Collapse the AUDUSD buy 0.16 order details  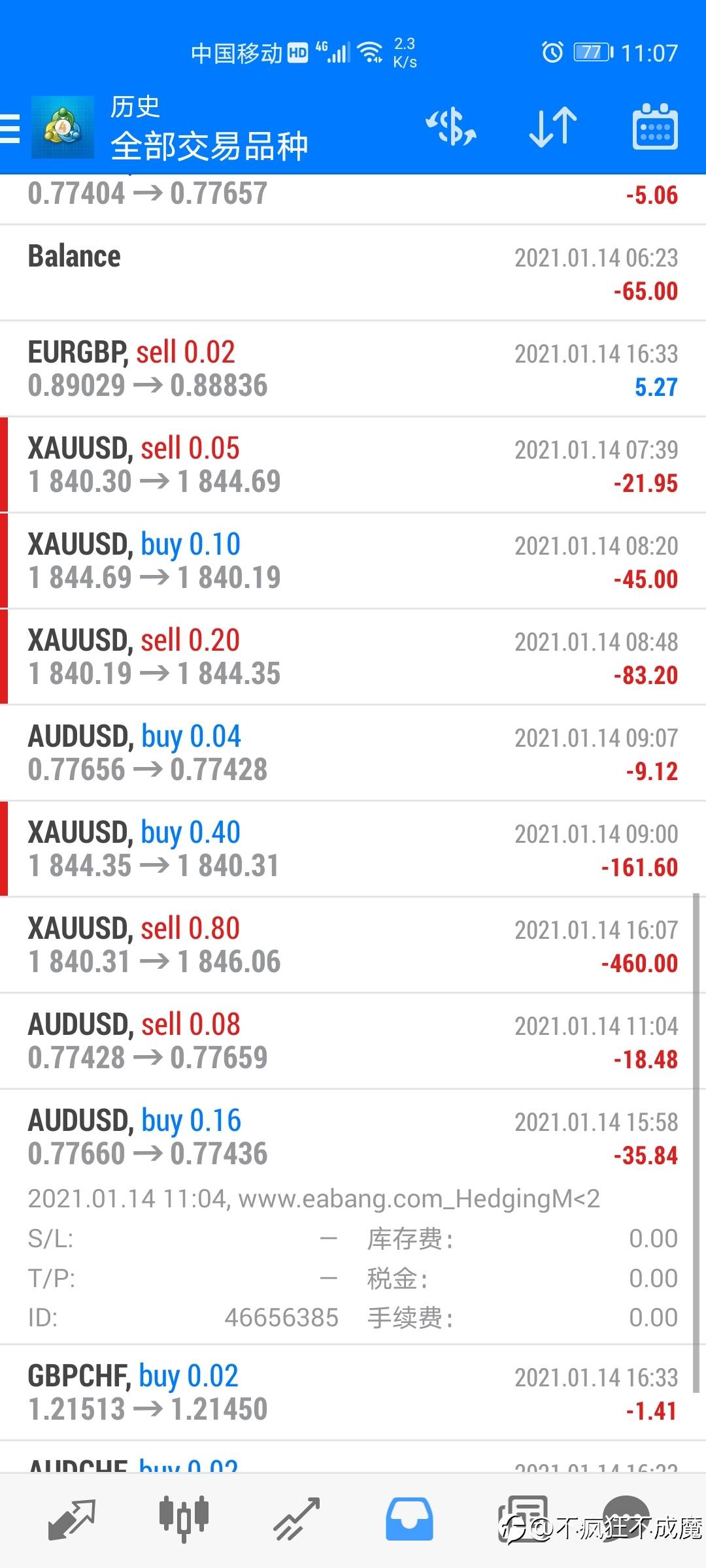[x=353, y=1137]
